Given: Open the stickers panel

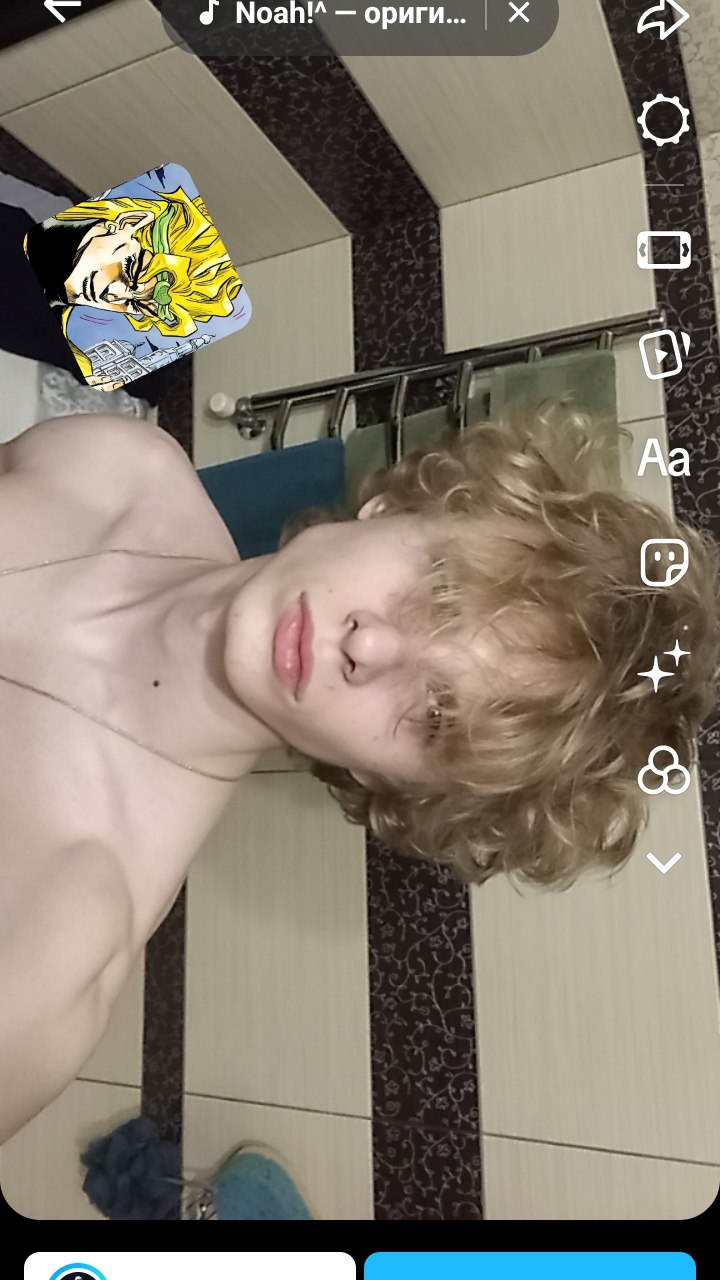Looking at the screenshot, I should [664, 564].
